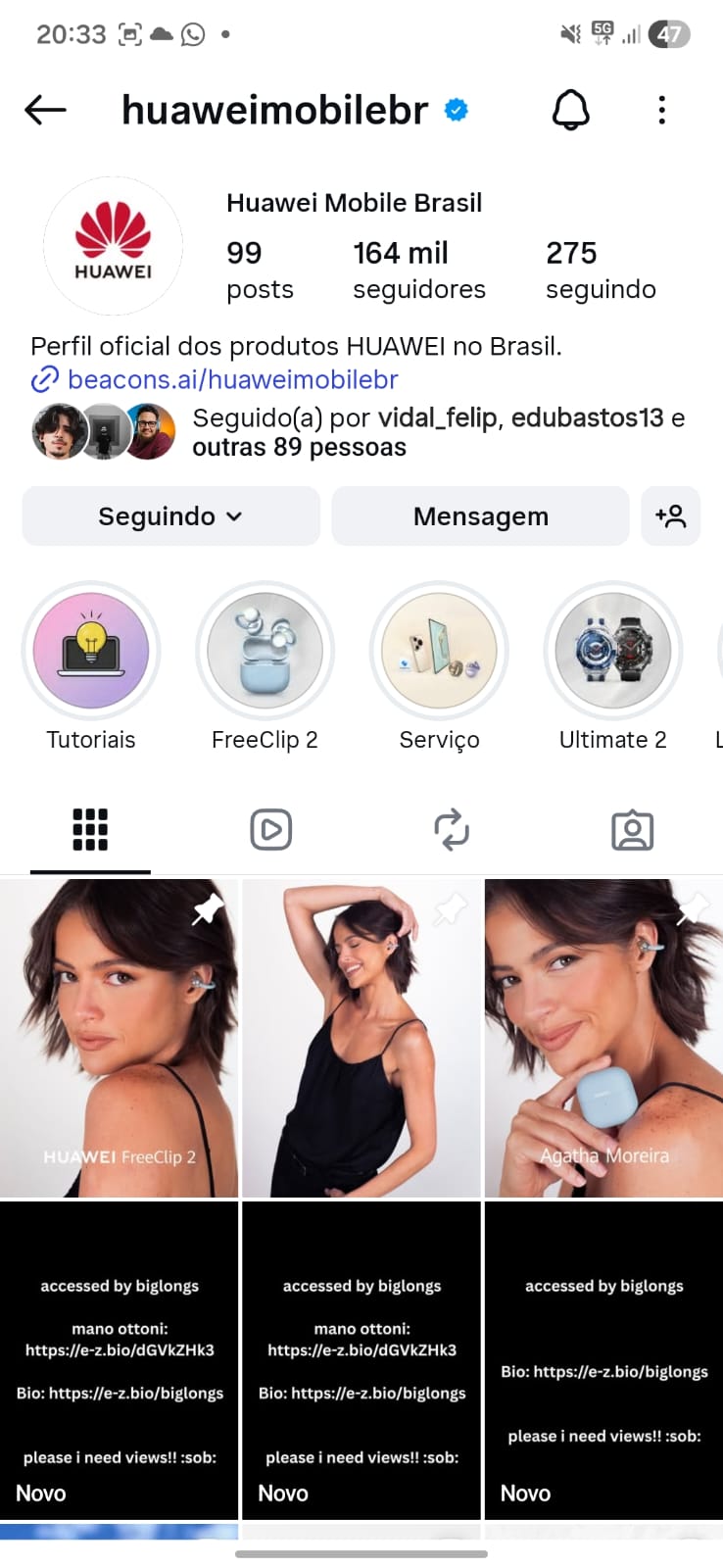The image size is (723, 1568).
Task: Expand the Seguindo dropdown button
Action: (170, 516)
